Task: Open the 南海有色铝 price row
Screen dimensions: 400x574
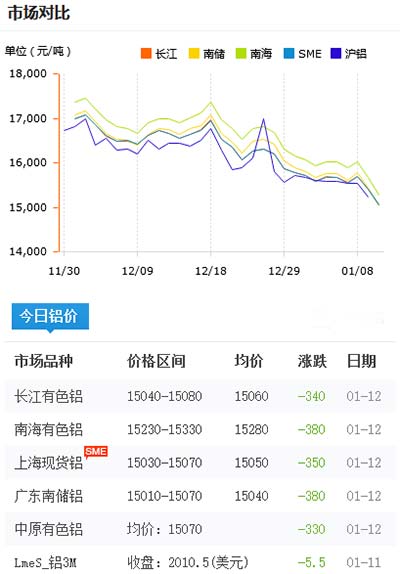Action: click(x=200, y=429)
